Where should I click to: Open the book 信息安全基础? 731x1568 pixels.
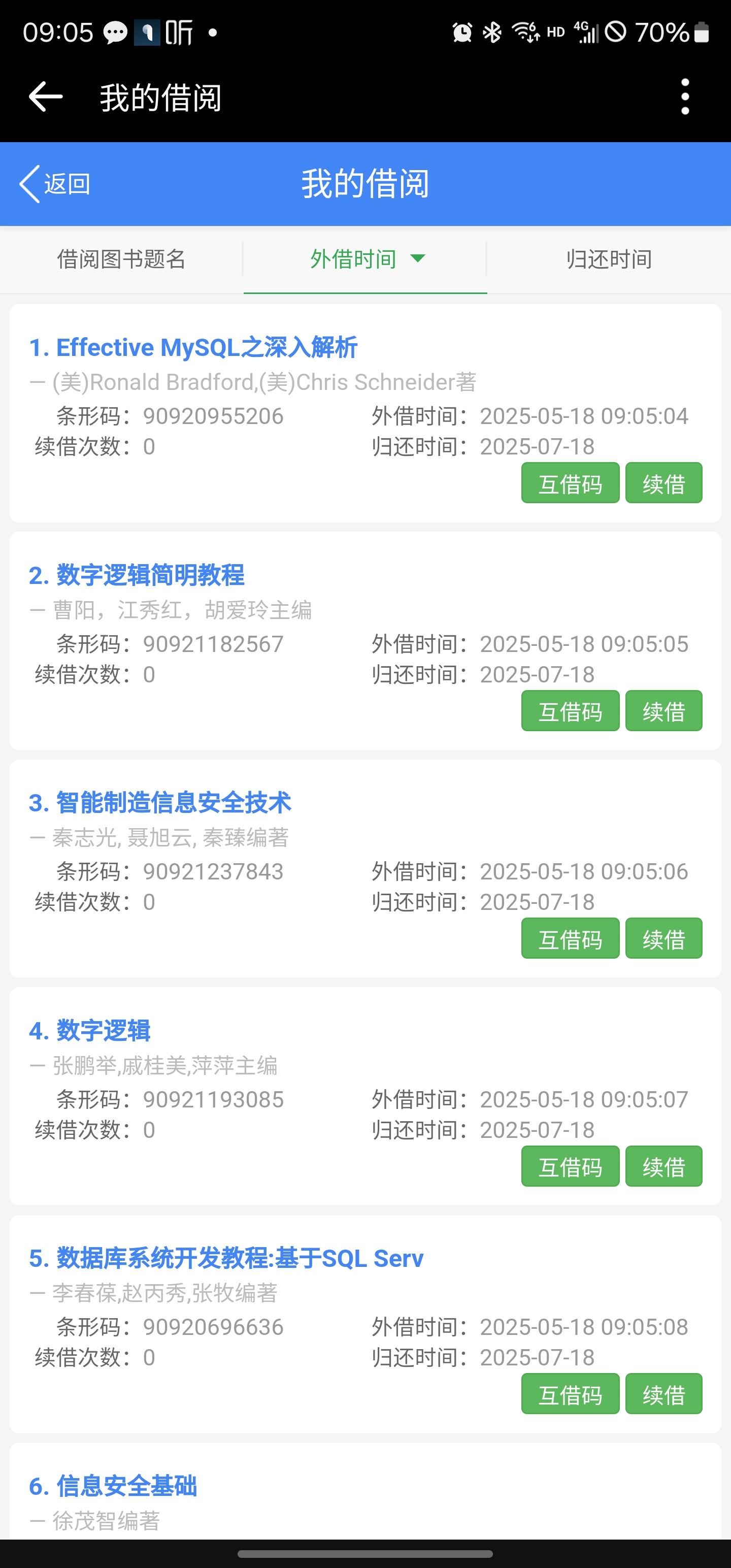[x=113, y=1486]
